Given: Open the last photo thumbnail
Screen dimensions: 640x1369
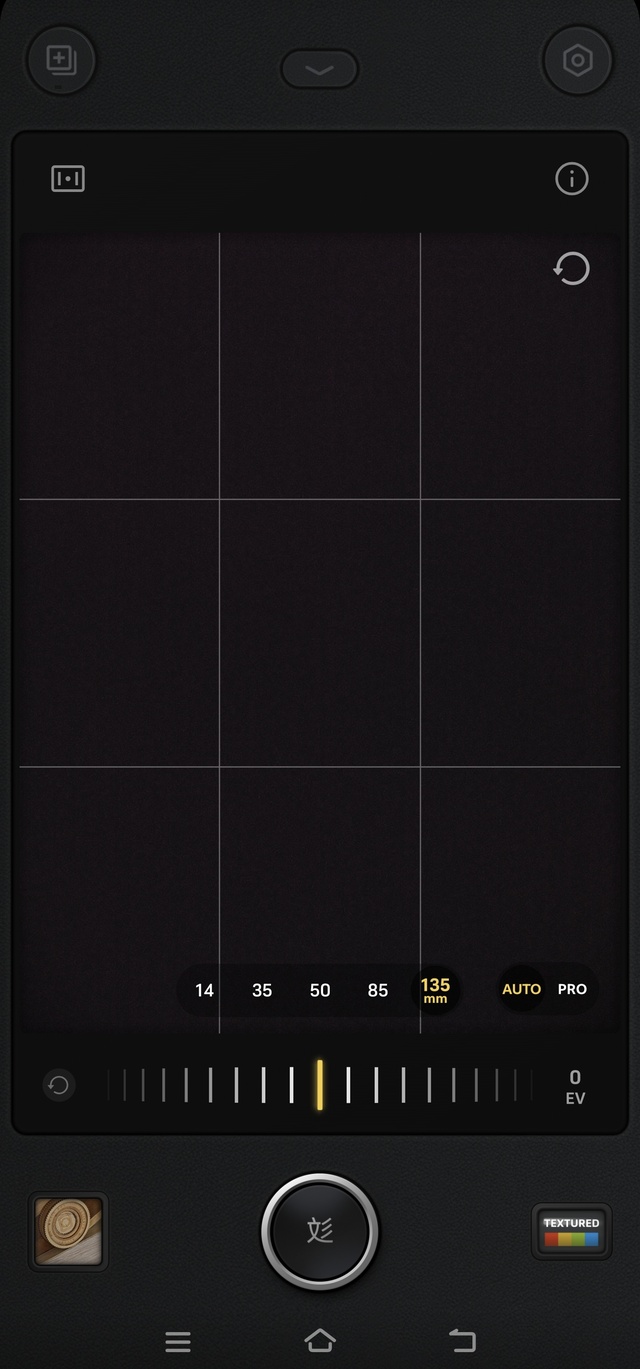Looking at the screenshot, I should tap(68, 1231).
